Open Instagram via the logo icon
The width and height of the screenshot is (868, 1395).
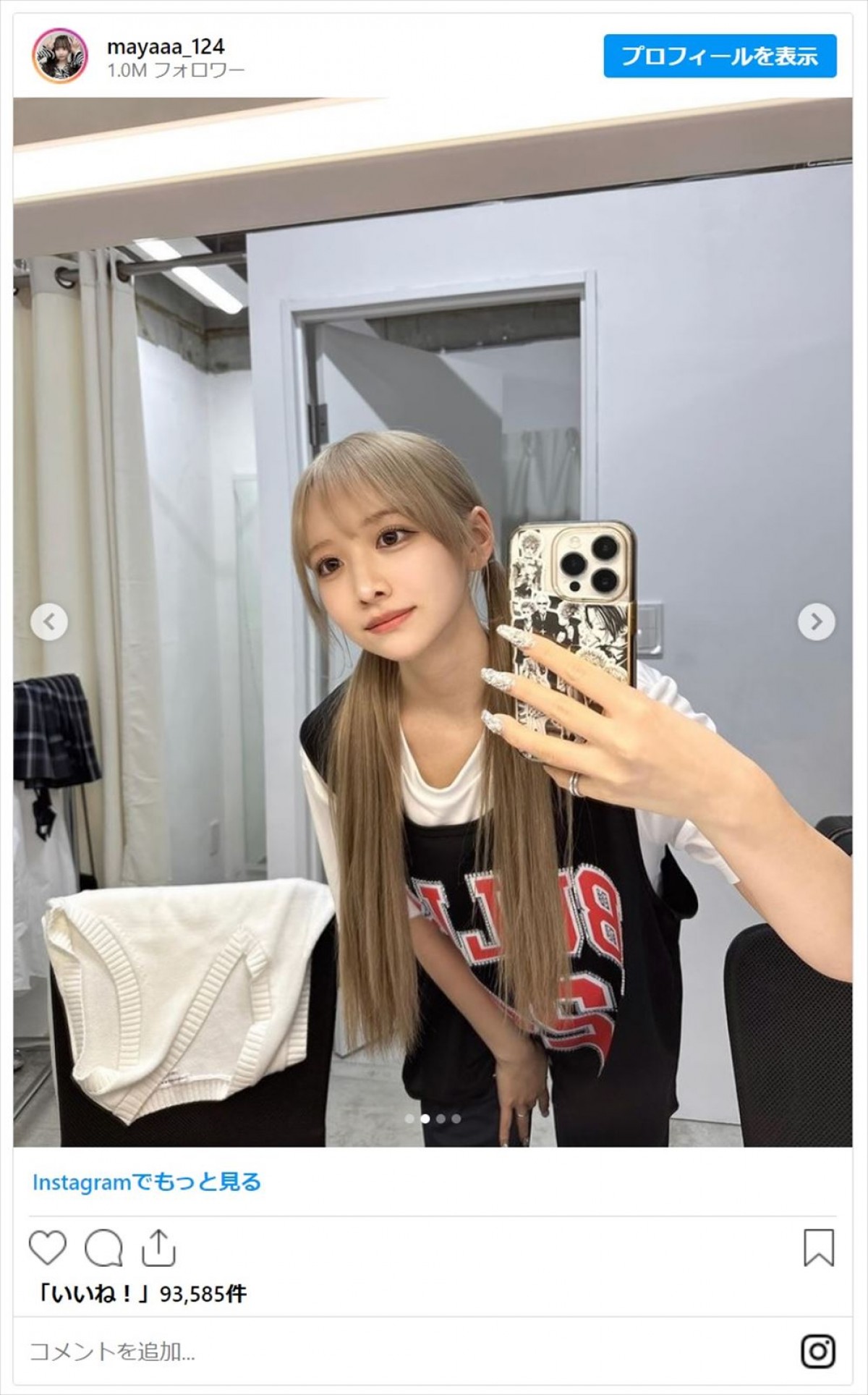click(819, 1351)
